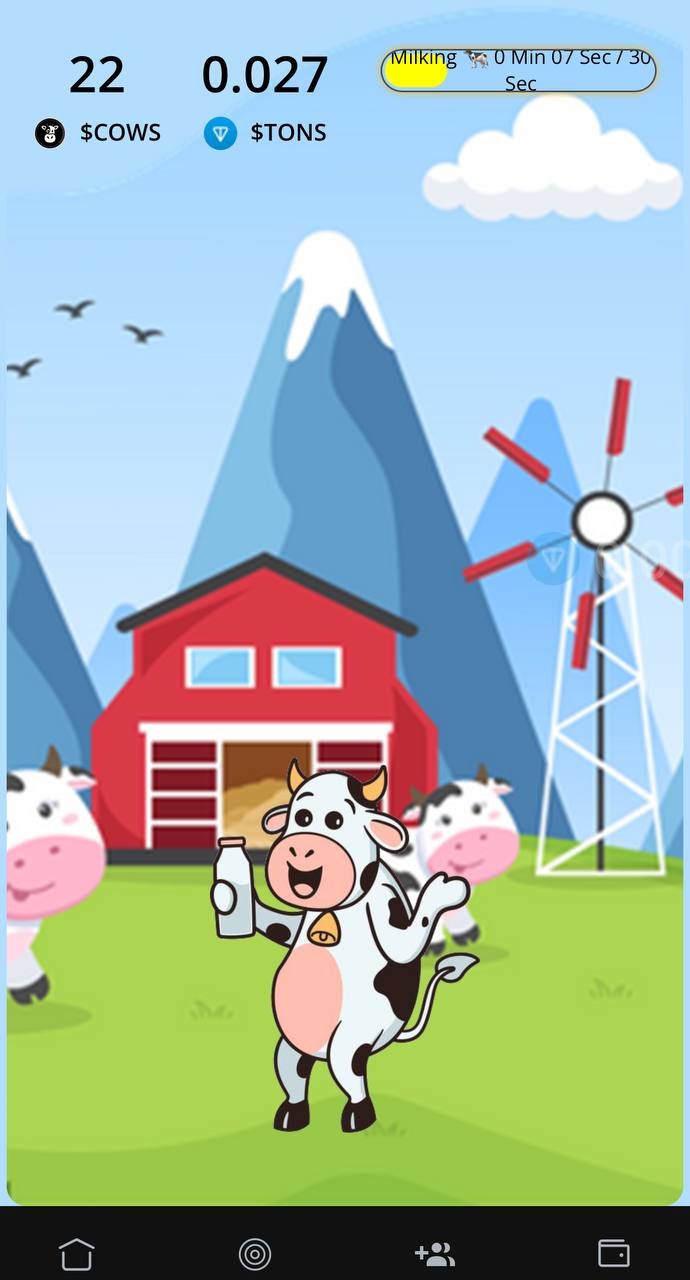690x1280 pixels.
Task: Go to the wallet tab
Action: point(613,1252)
